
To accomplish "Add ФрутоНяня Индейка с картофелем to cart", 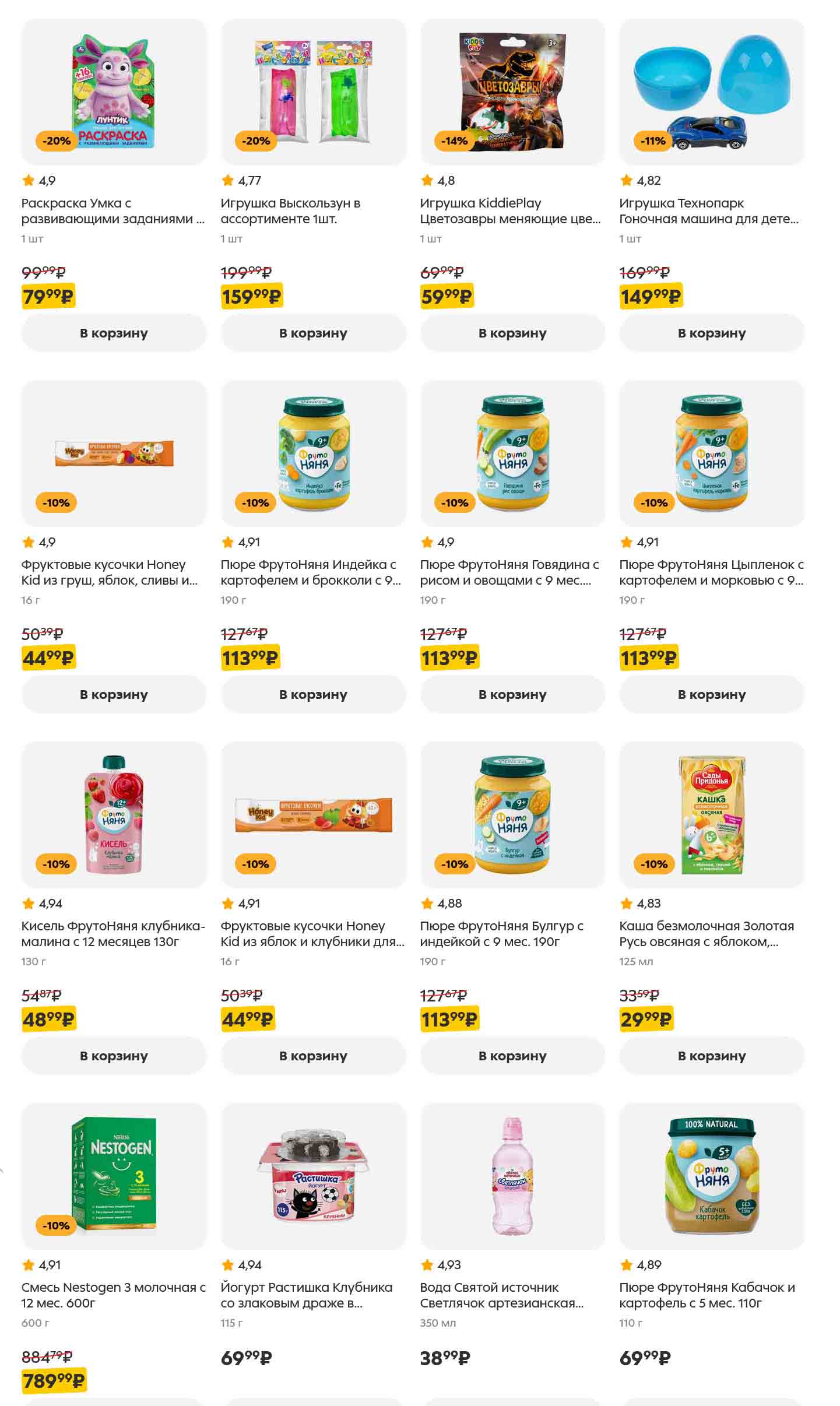I will click(313, 694).
